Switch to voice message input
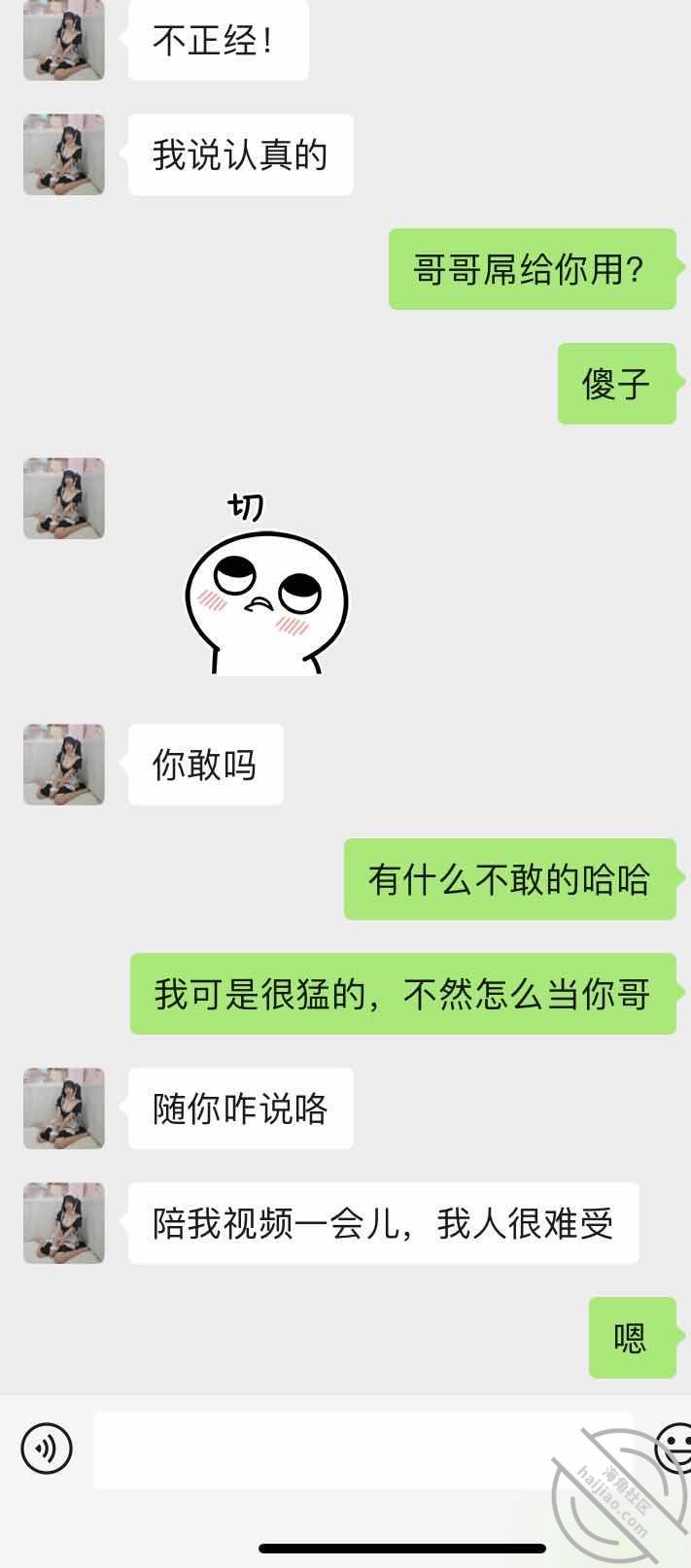 pyautogui.click(x=47, y=1449)
